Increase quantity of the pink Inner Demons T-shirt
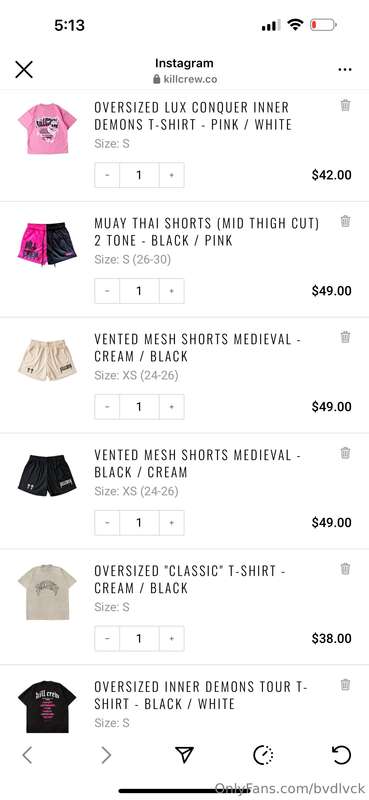Viewport: 369px width, 800px height. [x=171, y=175]
